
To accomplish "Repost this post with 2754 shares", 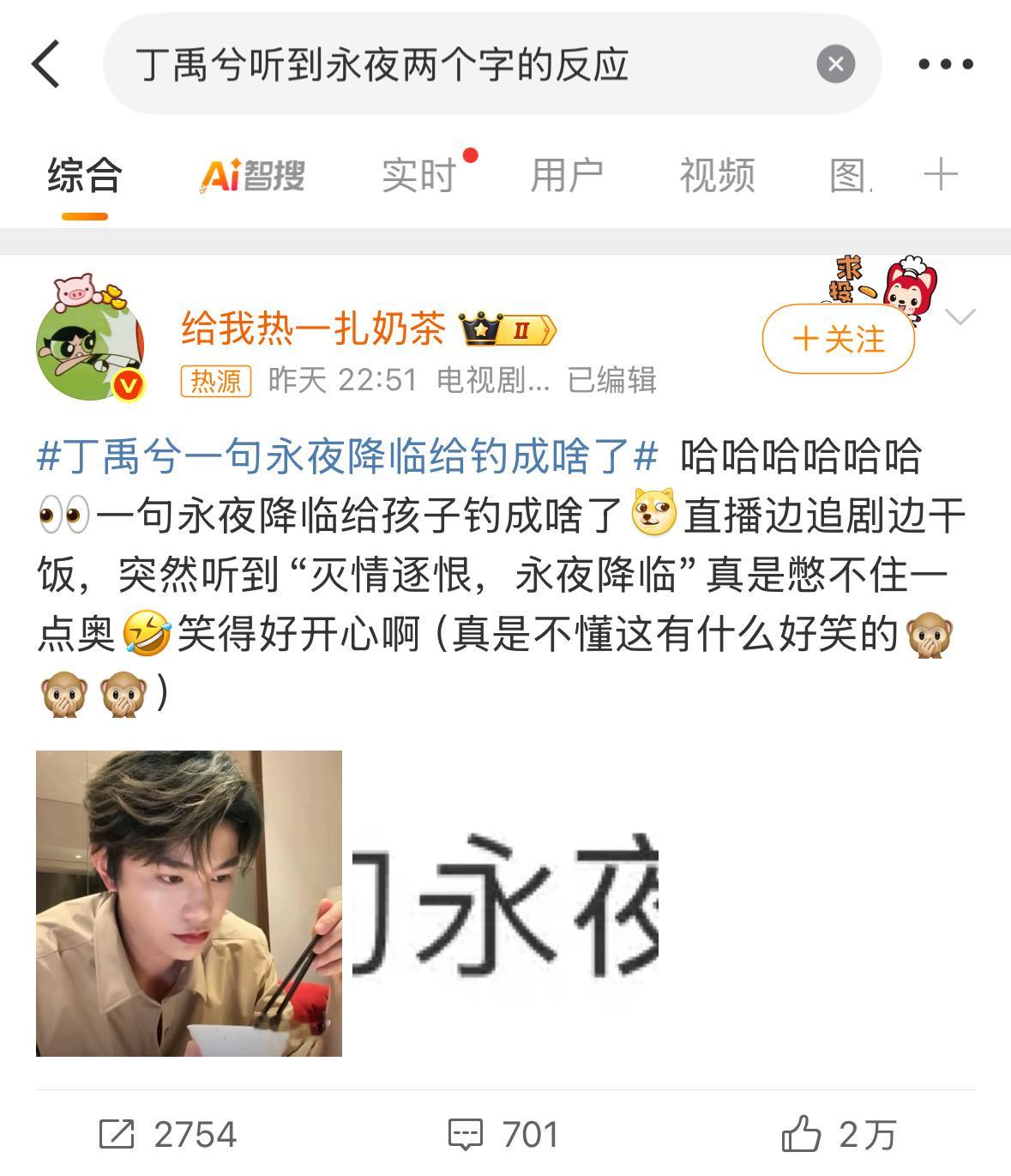I will (x=168, y=1135).
